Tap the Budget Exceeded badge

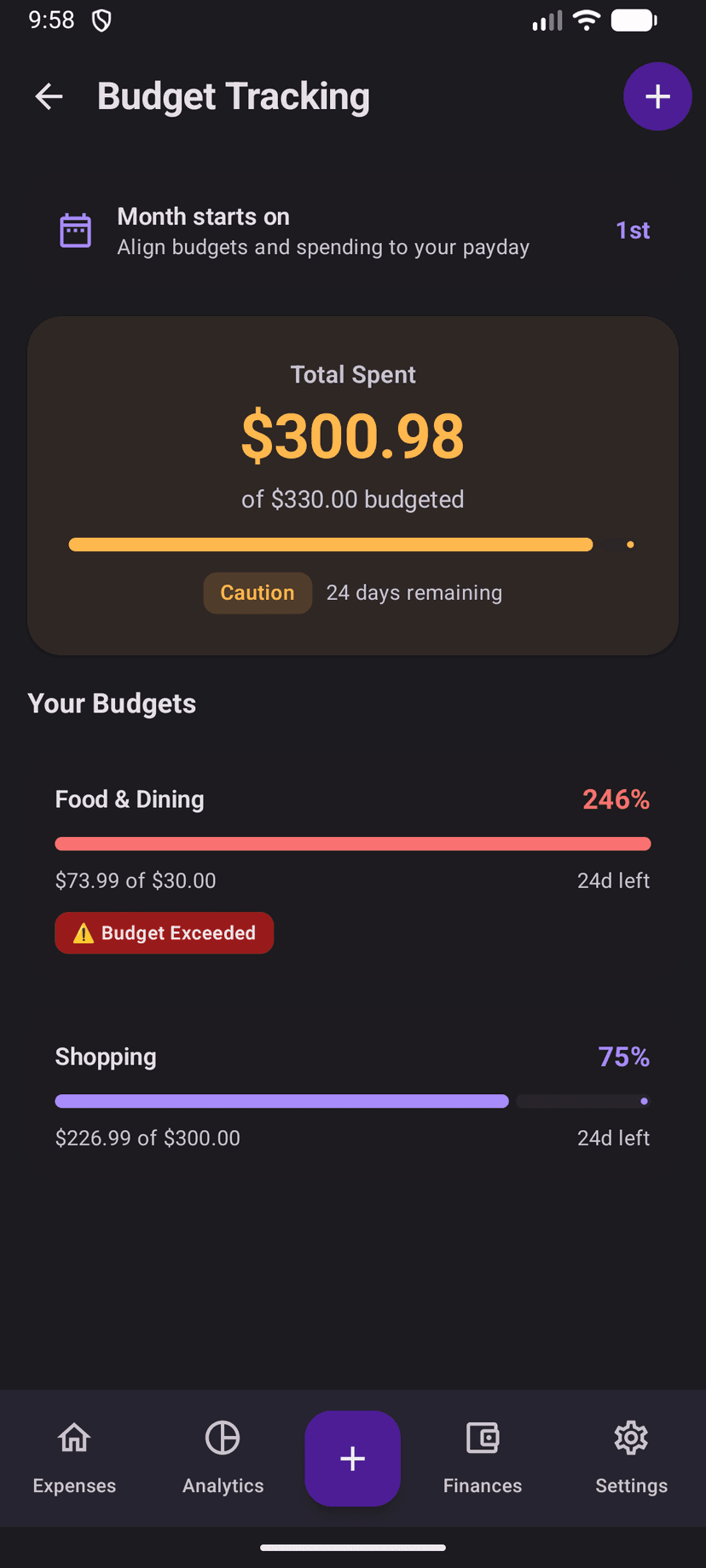(164, 933)
